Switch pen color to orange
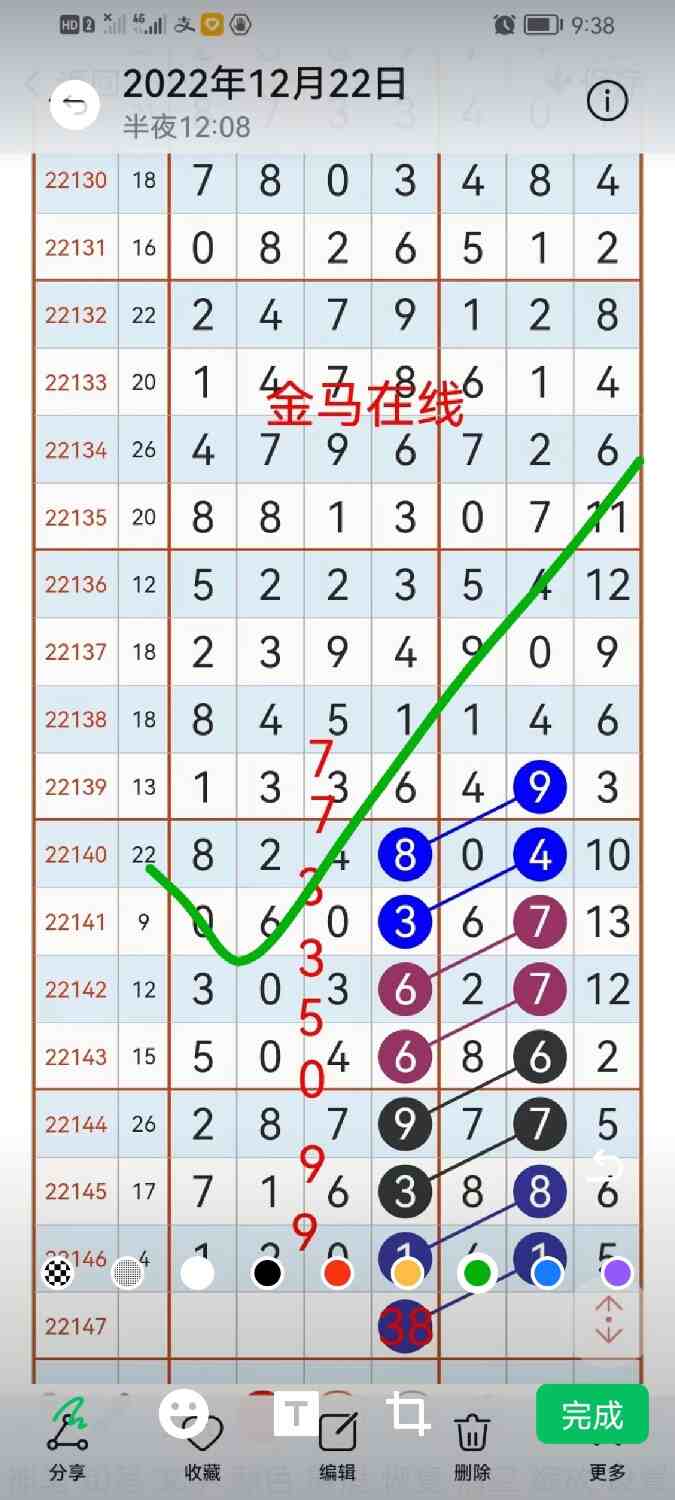 pos(407,1273)
